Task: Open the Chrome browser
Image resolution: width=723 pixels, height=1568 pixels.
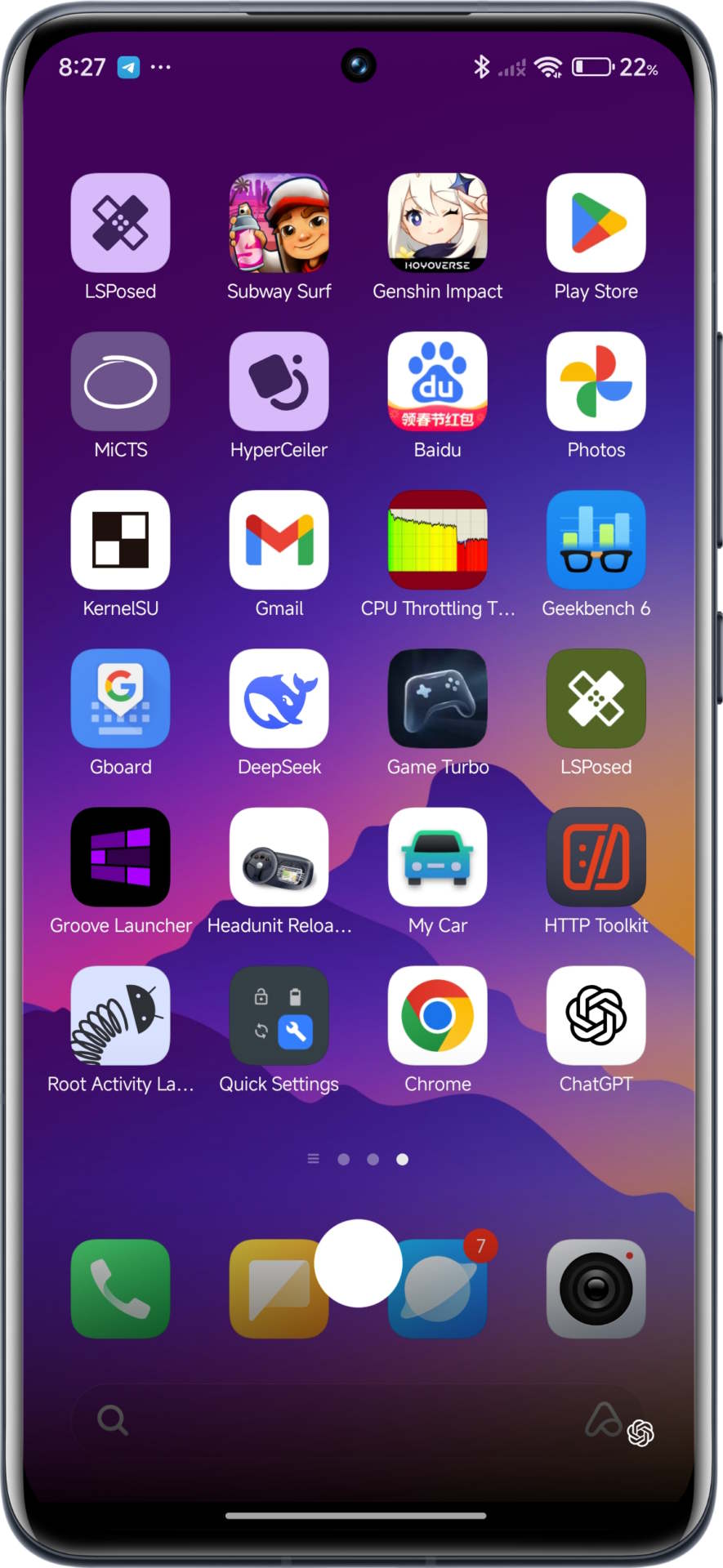Action: [437, 1015]
